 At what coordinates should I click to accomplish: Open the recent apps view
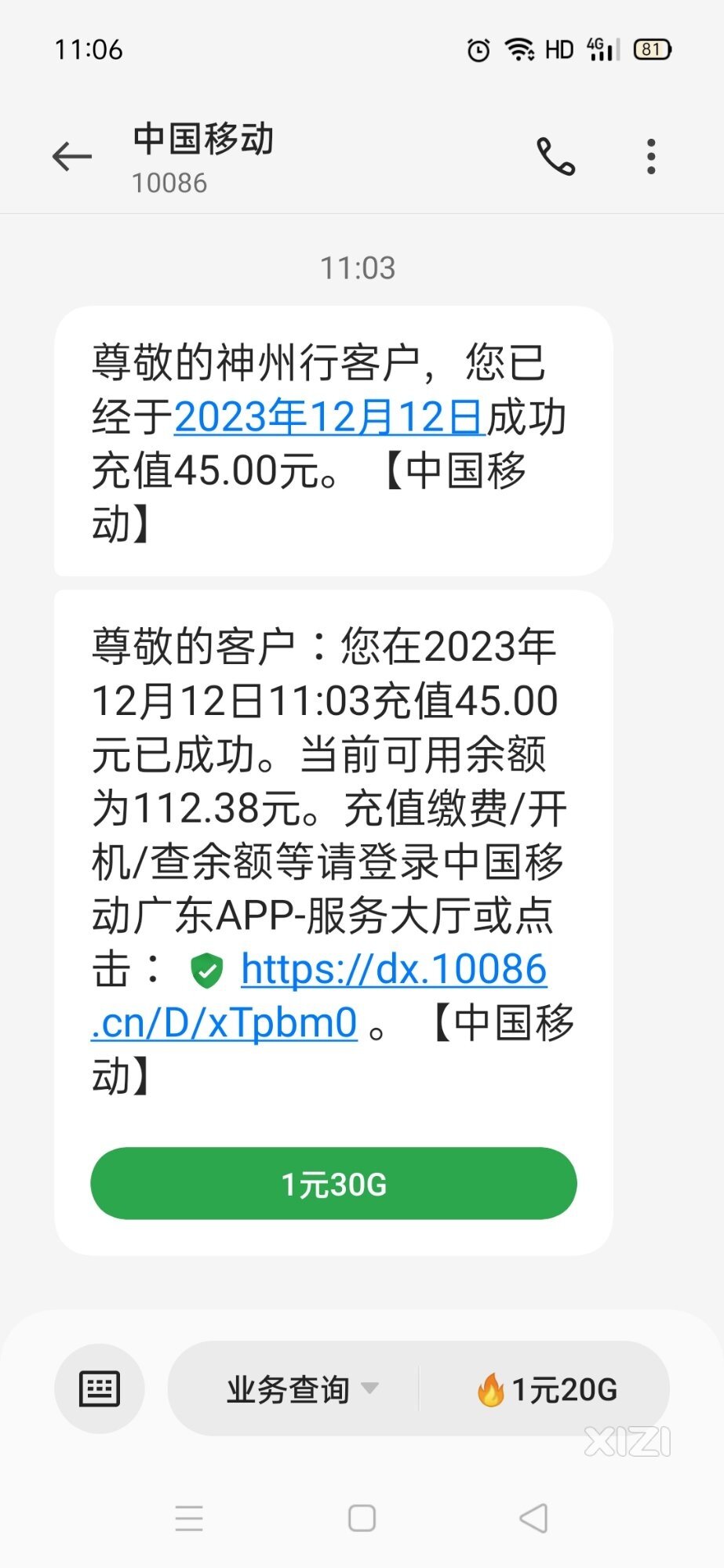[x=189, y=1518]
